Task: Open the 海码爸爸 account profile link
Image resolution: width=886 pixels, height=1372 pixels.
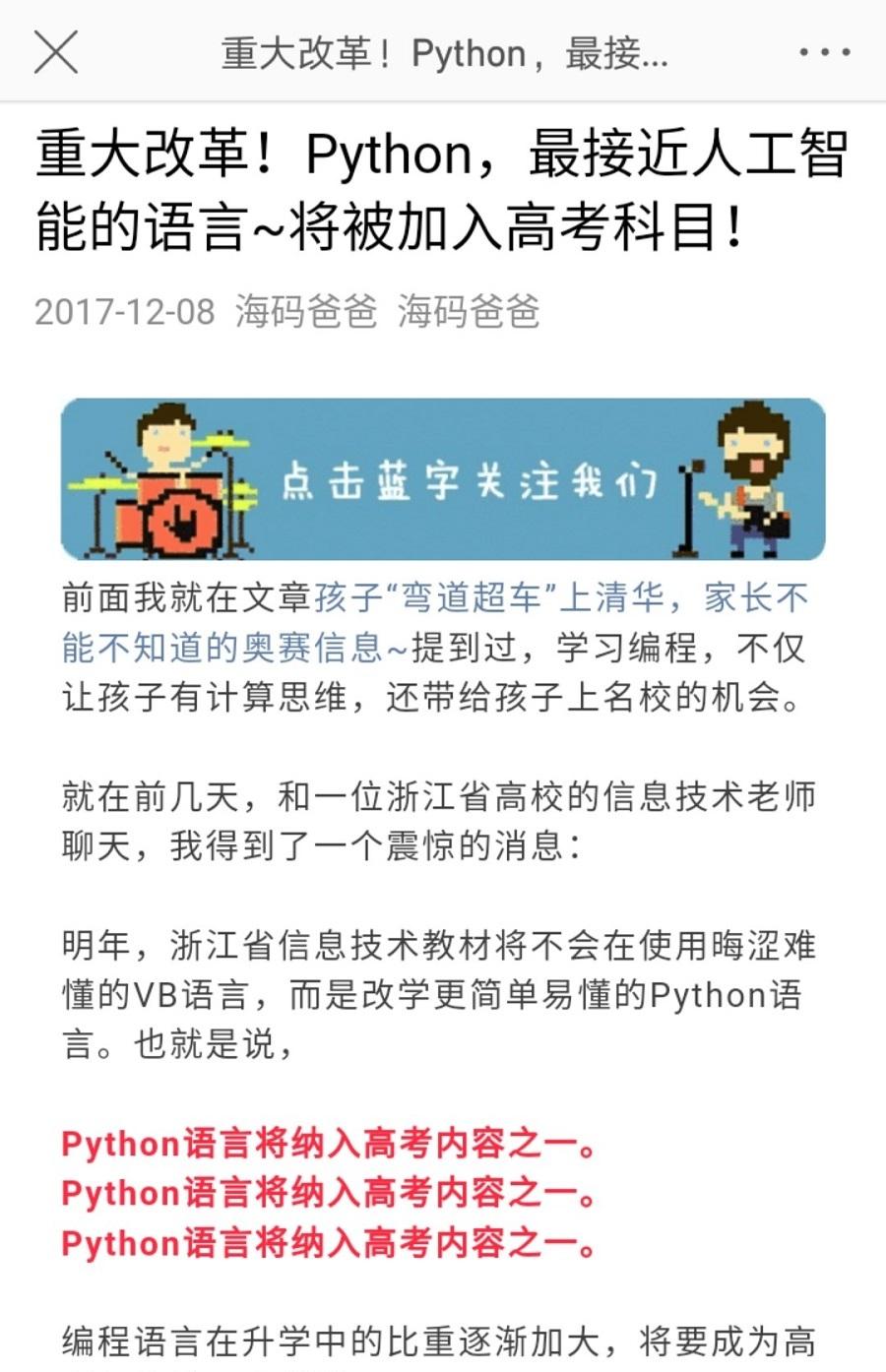Action: point(469,312)
